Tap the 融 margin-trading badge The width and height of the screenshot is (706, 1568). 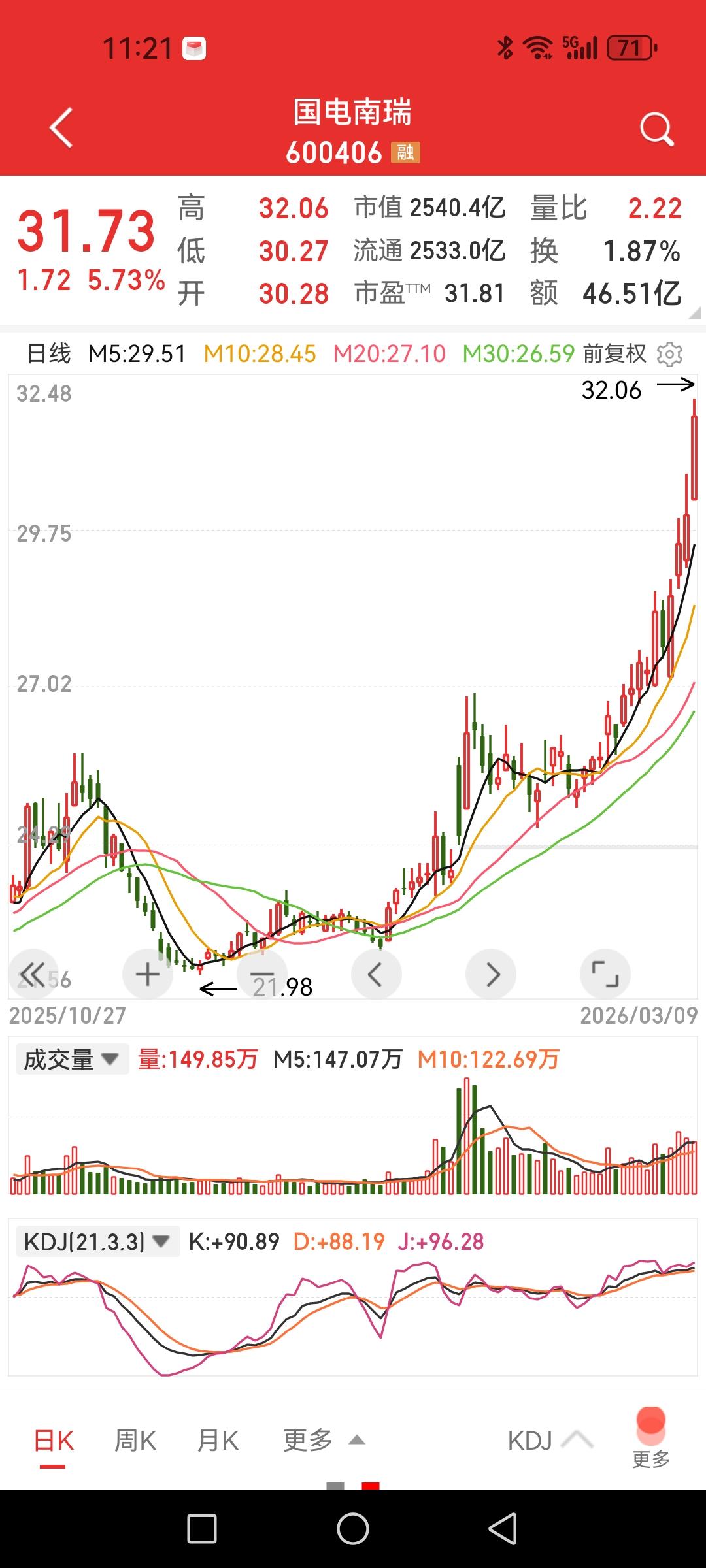point(405,154)
